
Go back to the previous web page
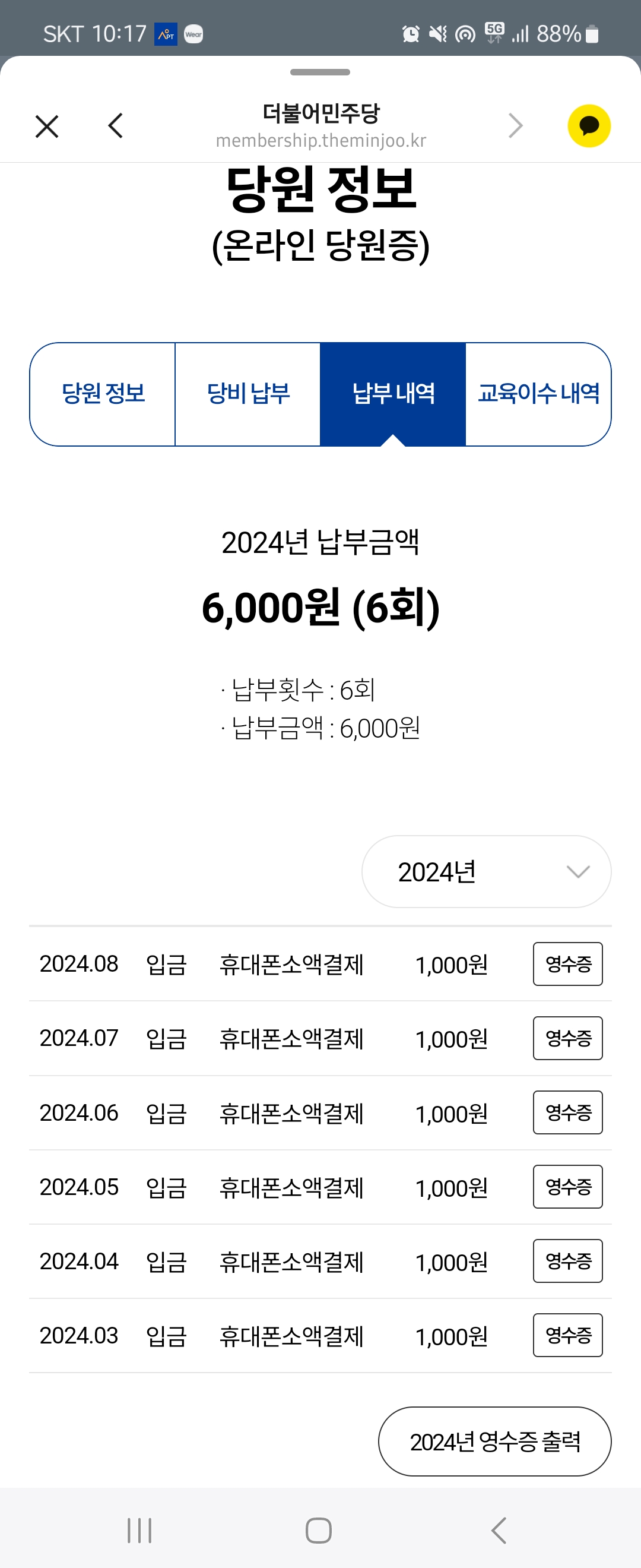pyautogui.click(x=116, y=126)
